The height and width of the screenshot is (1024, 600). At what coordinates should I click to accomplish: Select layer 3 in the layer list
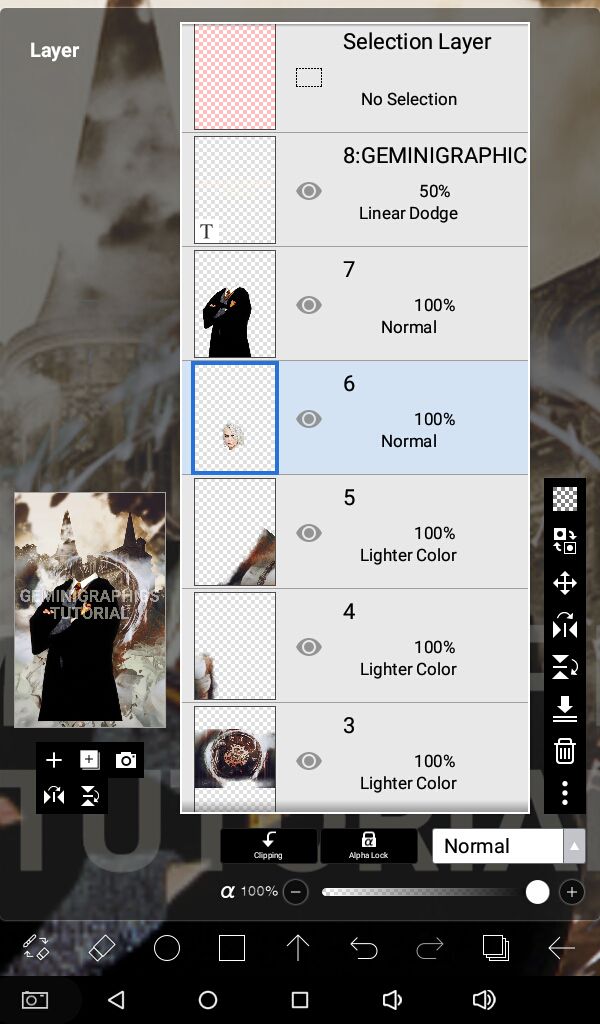pyautogui.click(x=355, y=758)
